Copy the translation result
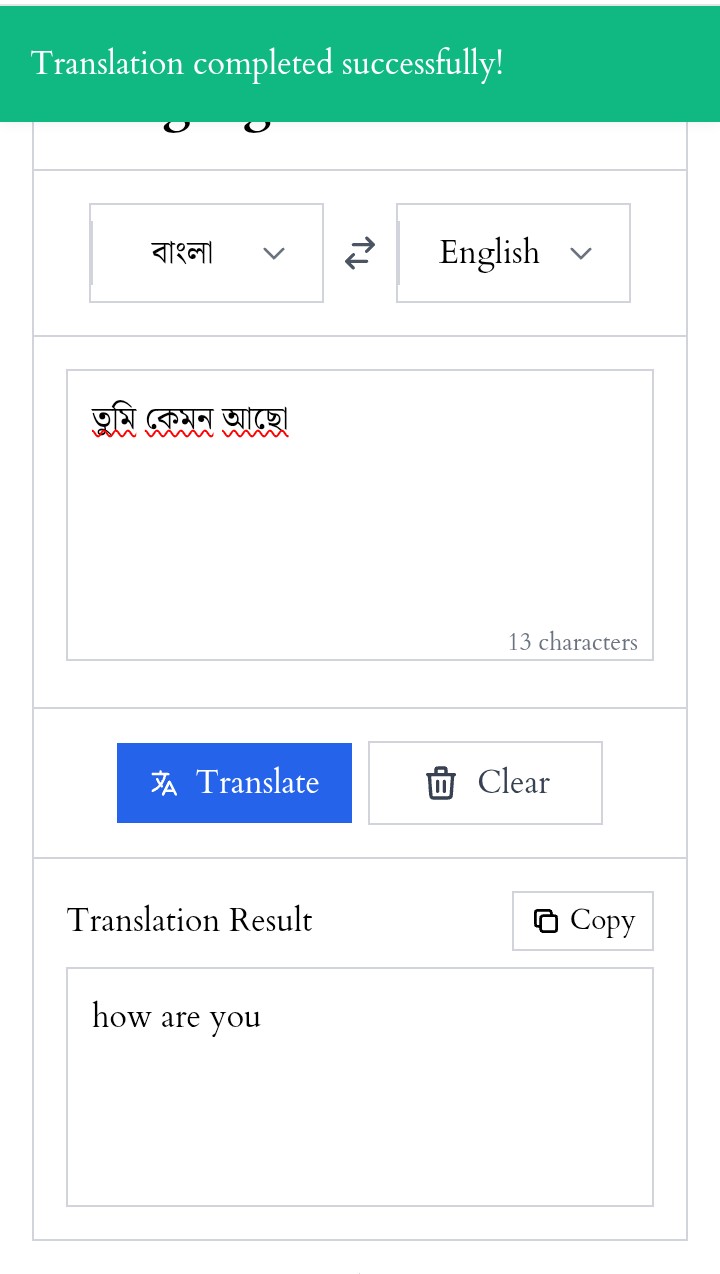 coord(583,921)
